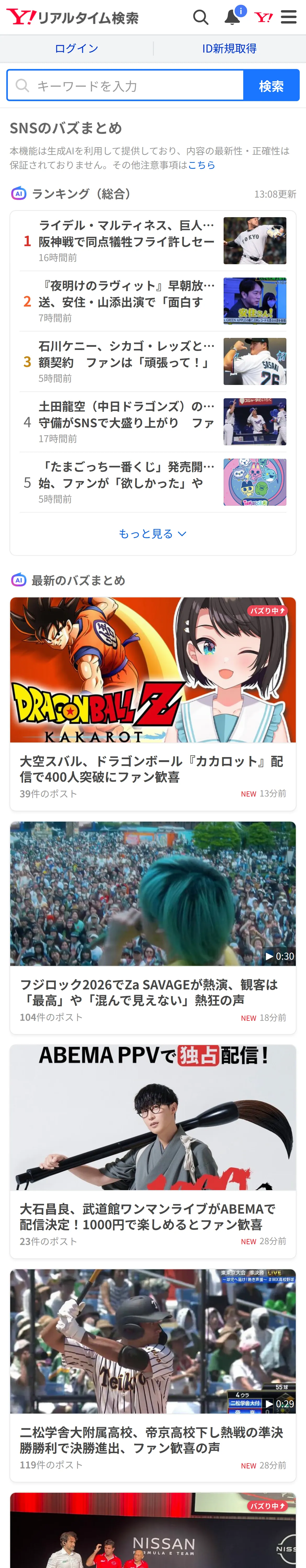306x1568 pixels.
Task: Focus the キーワードを入力 search field
Action: point(125,85)
